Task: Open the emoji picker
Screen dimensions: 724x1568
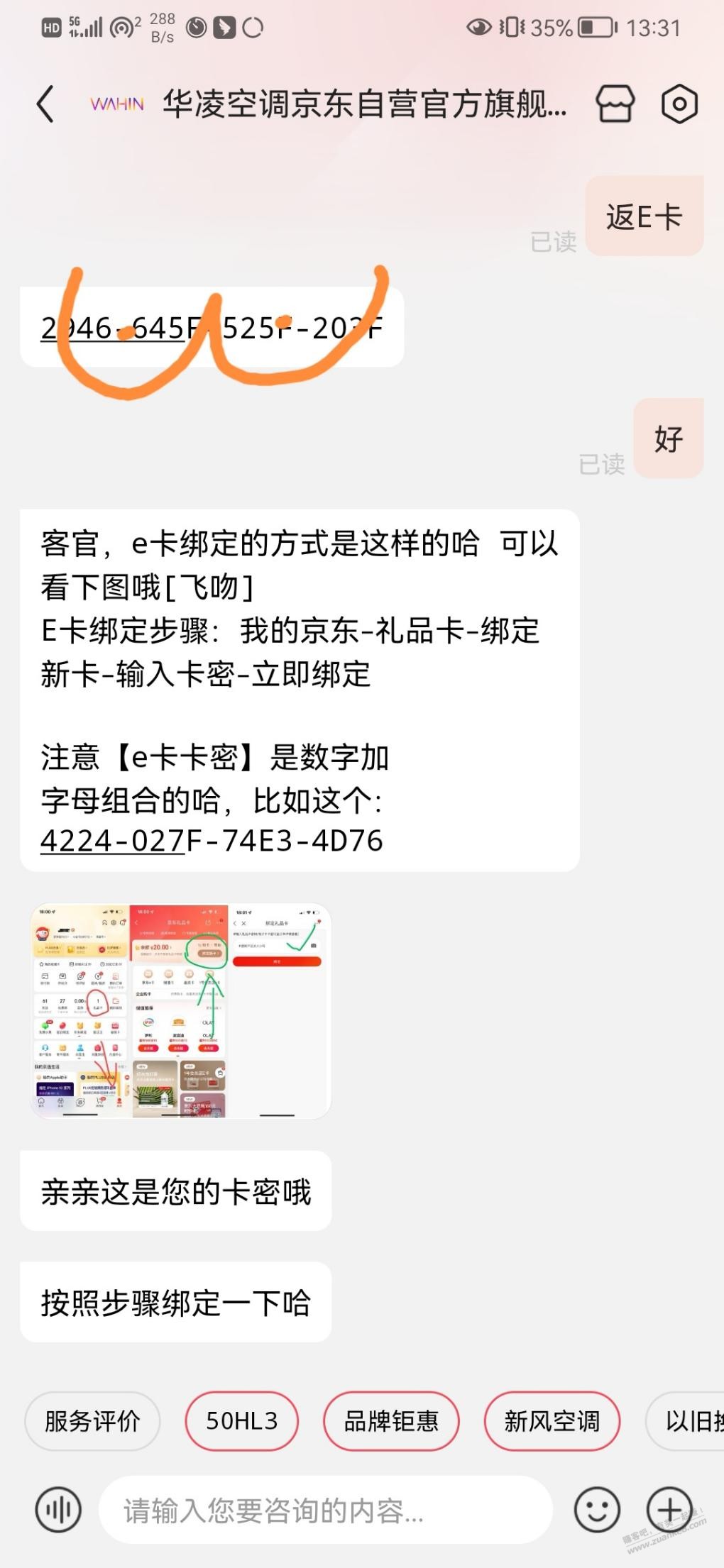Action: pos(597,1509)
